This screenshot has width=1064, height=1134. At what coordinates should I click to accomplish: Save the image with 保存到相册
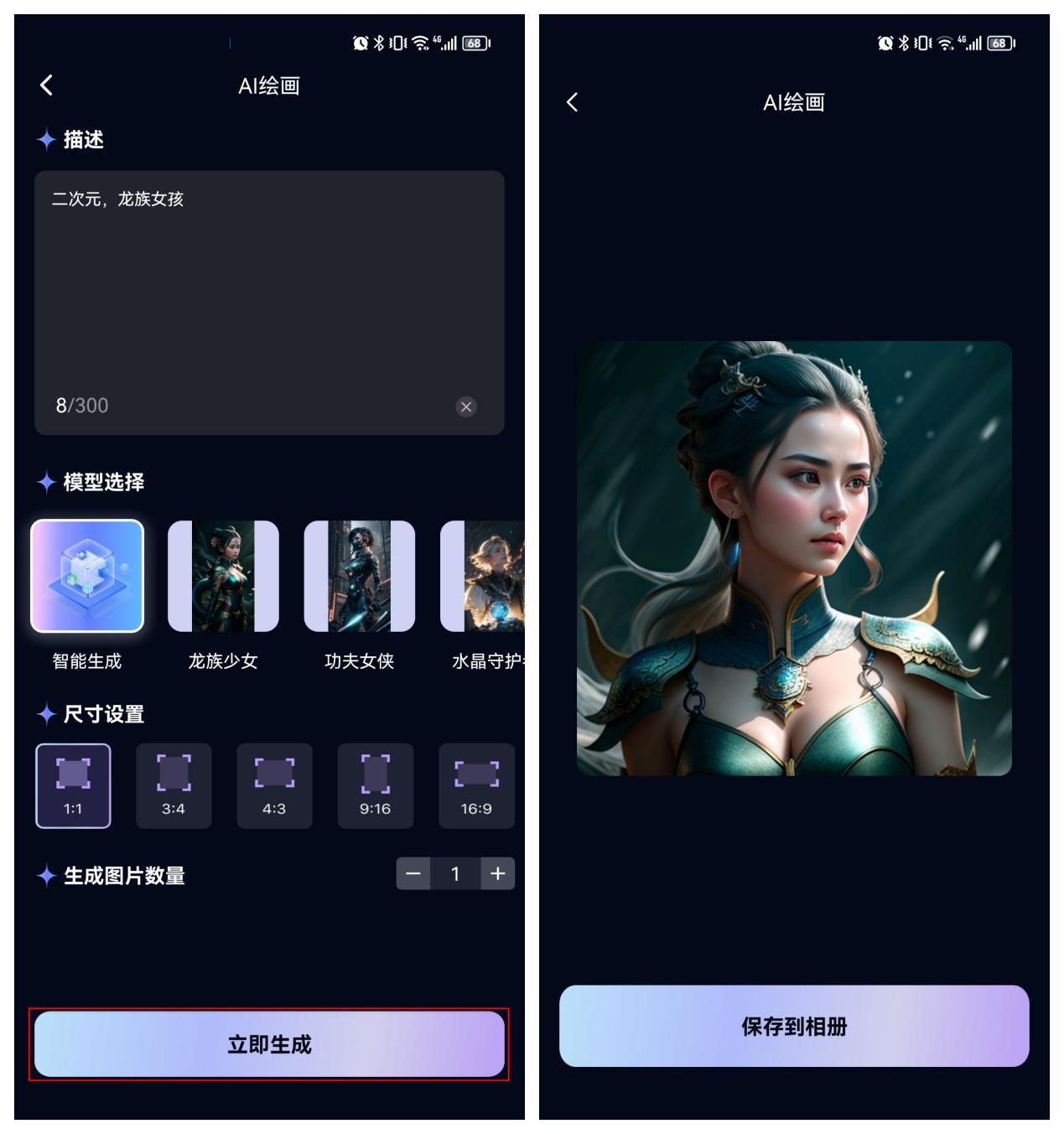click(793, 1026)
